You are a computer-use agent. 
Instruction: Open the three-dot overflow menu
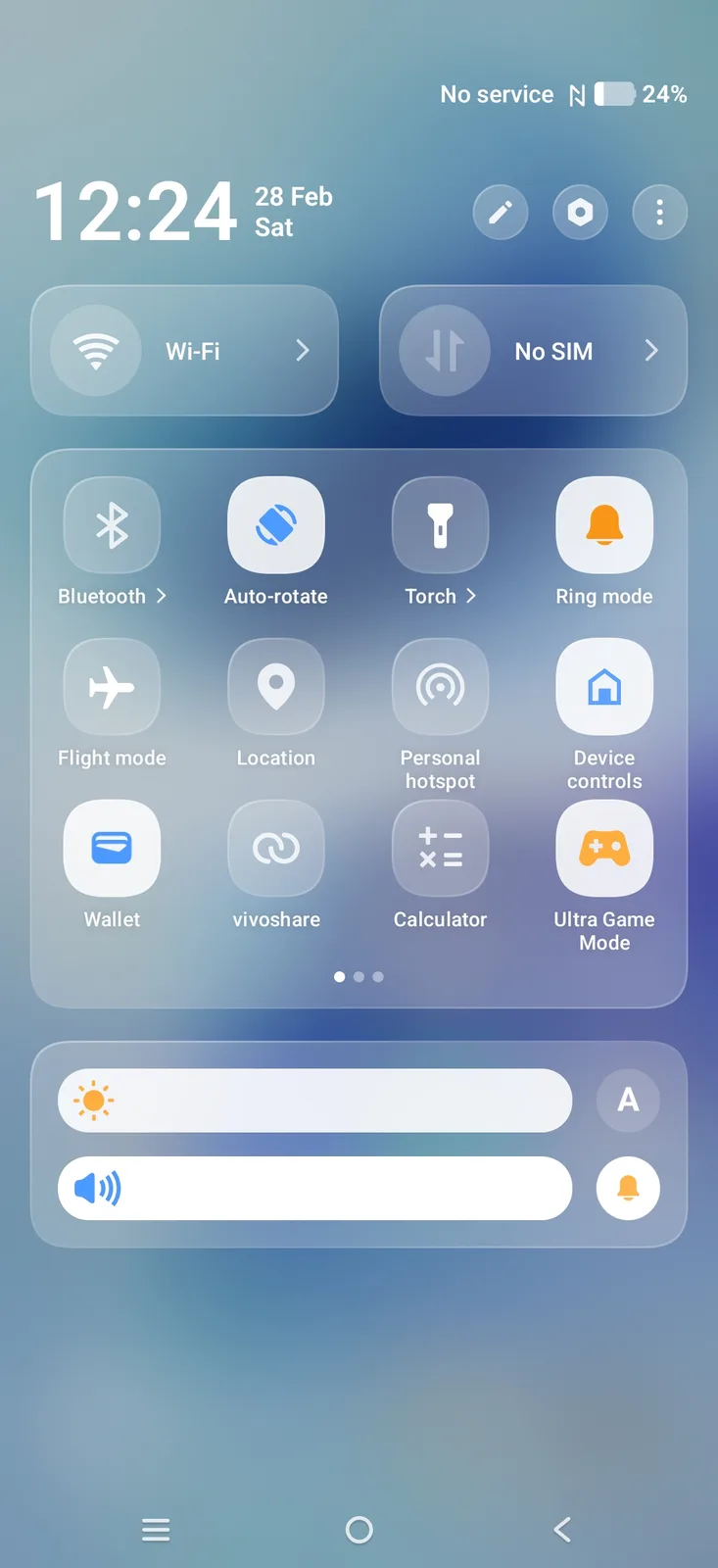[659, 213]
